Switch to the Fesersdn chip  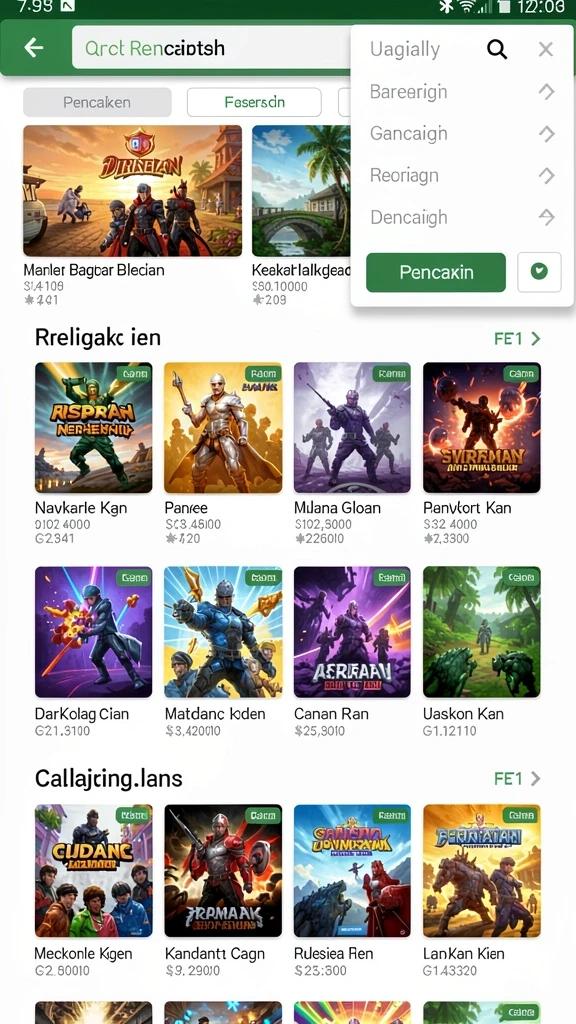(254, 103)
